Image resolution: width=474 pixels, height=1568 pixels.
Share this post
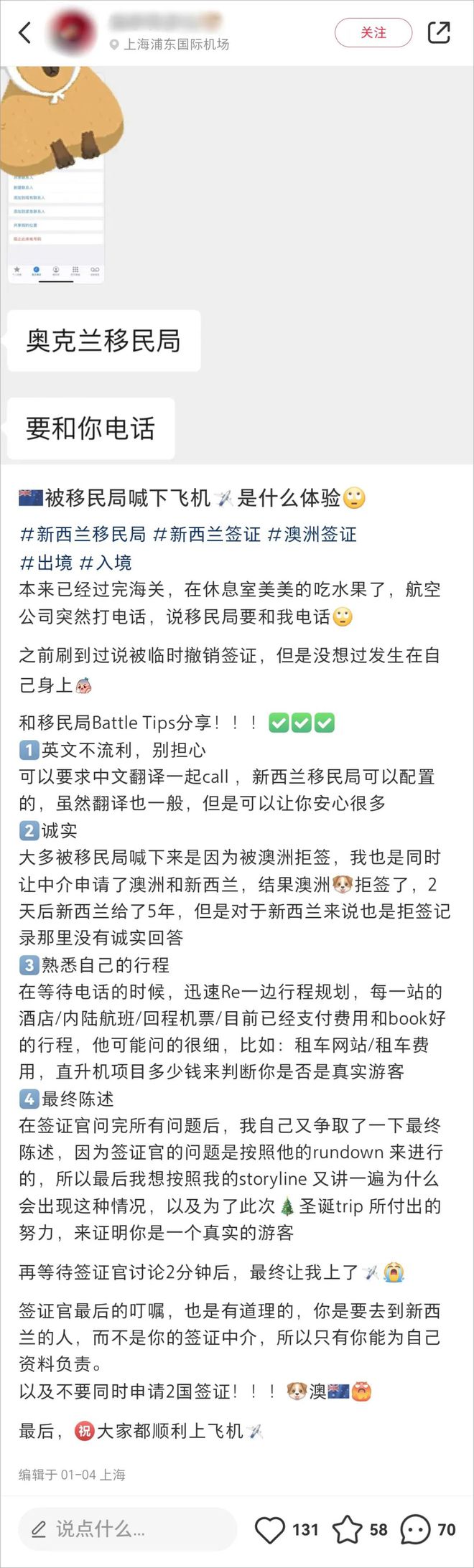click(x=438, y=32)
